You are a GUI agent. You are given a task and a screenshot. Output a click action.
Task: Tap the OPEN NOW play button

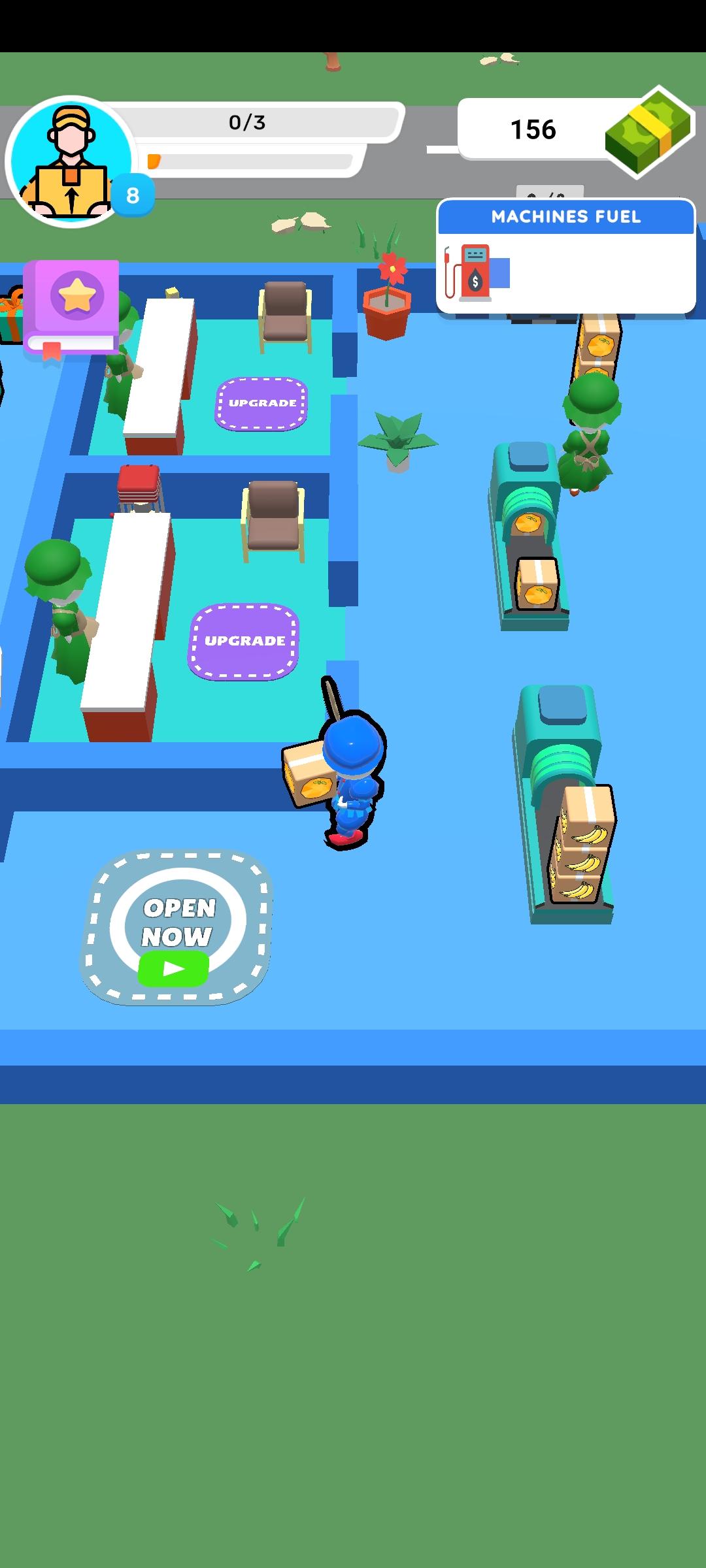point(175,968)
